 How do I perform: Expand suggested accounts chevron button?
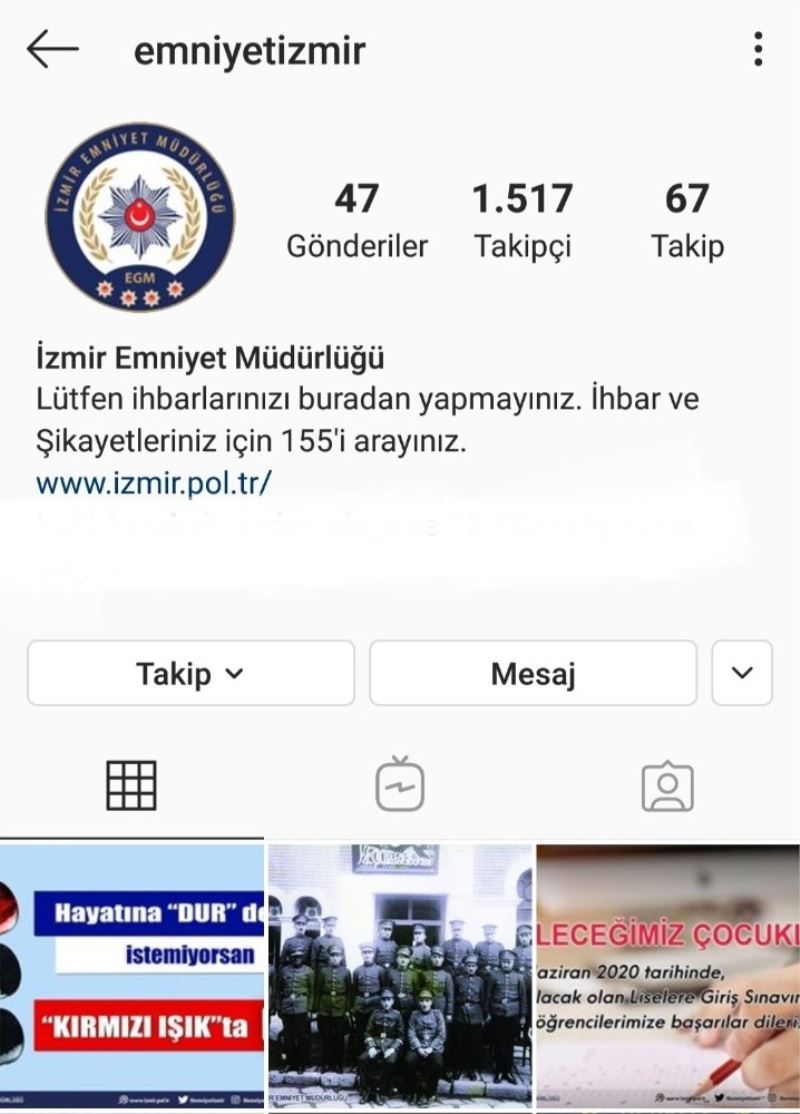click(742, 673)
